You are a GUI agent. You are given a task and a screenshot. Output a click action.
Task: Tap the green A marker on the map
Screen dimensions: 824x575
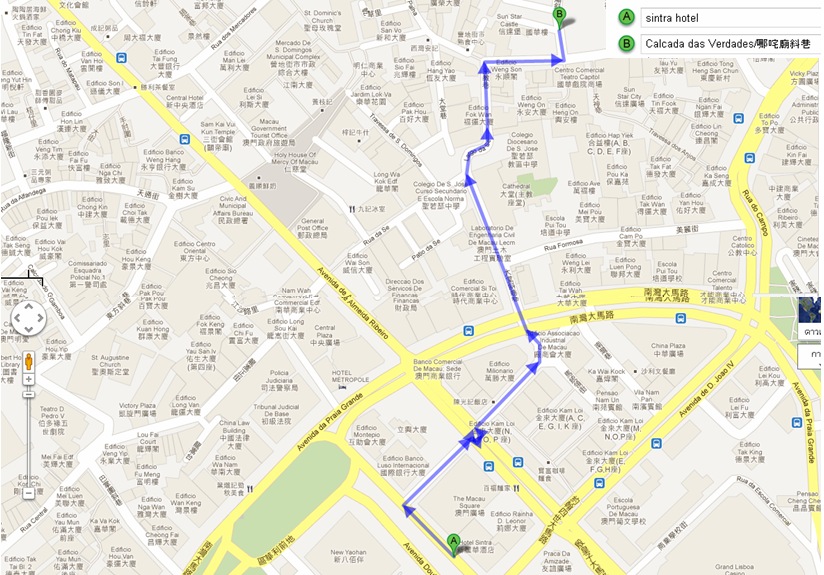(x=453, y=541)
